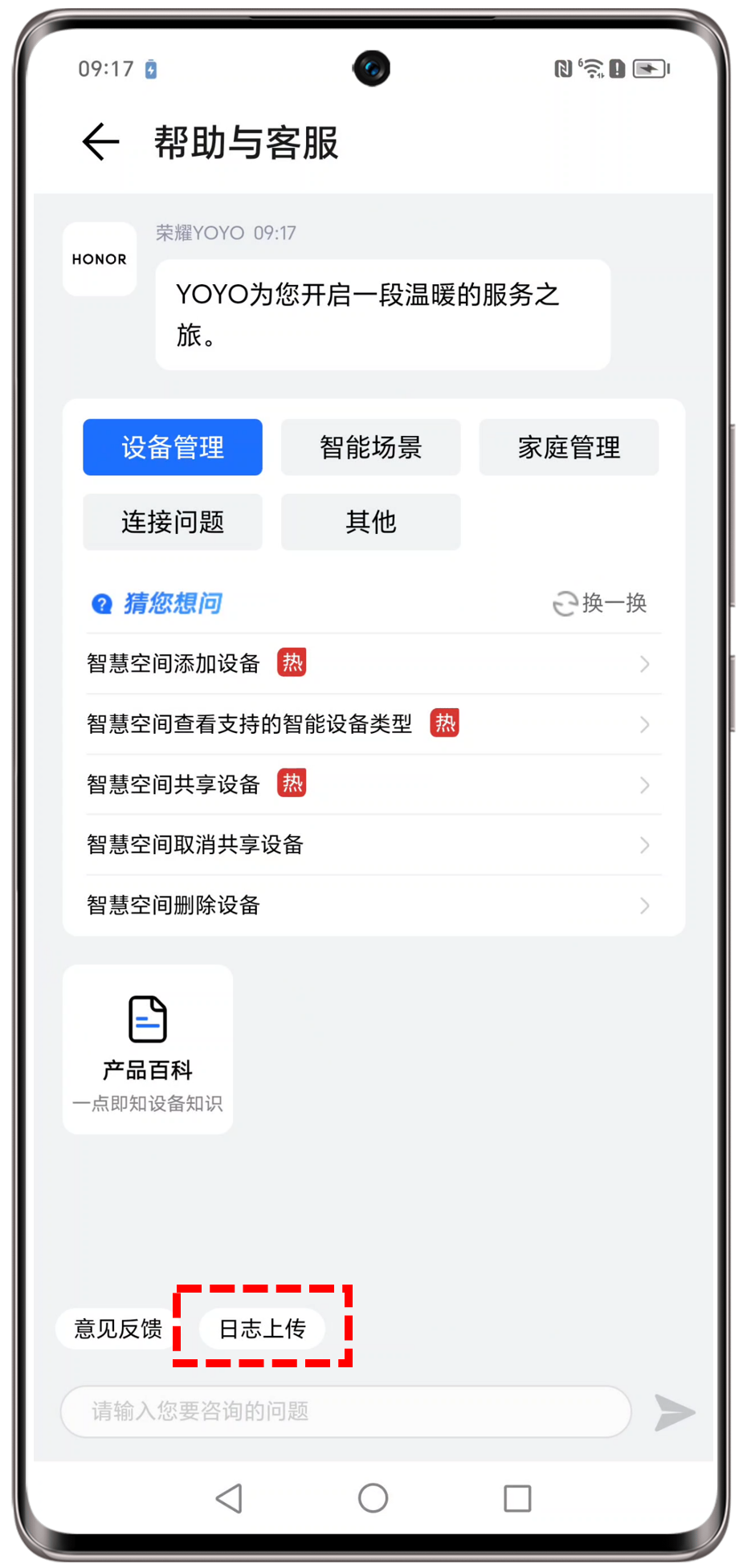
Task: Choose the 连接问题 category chip
Action: 173,522
